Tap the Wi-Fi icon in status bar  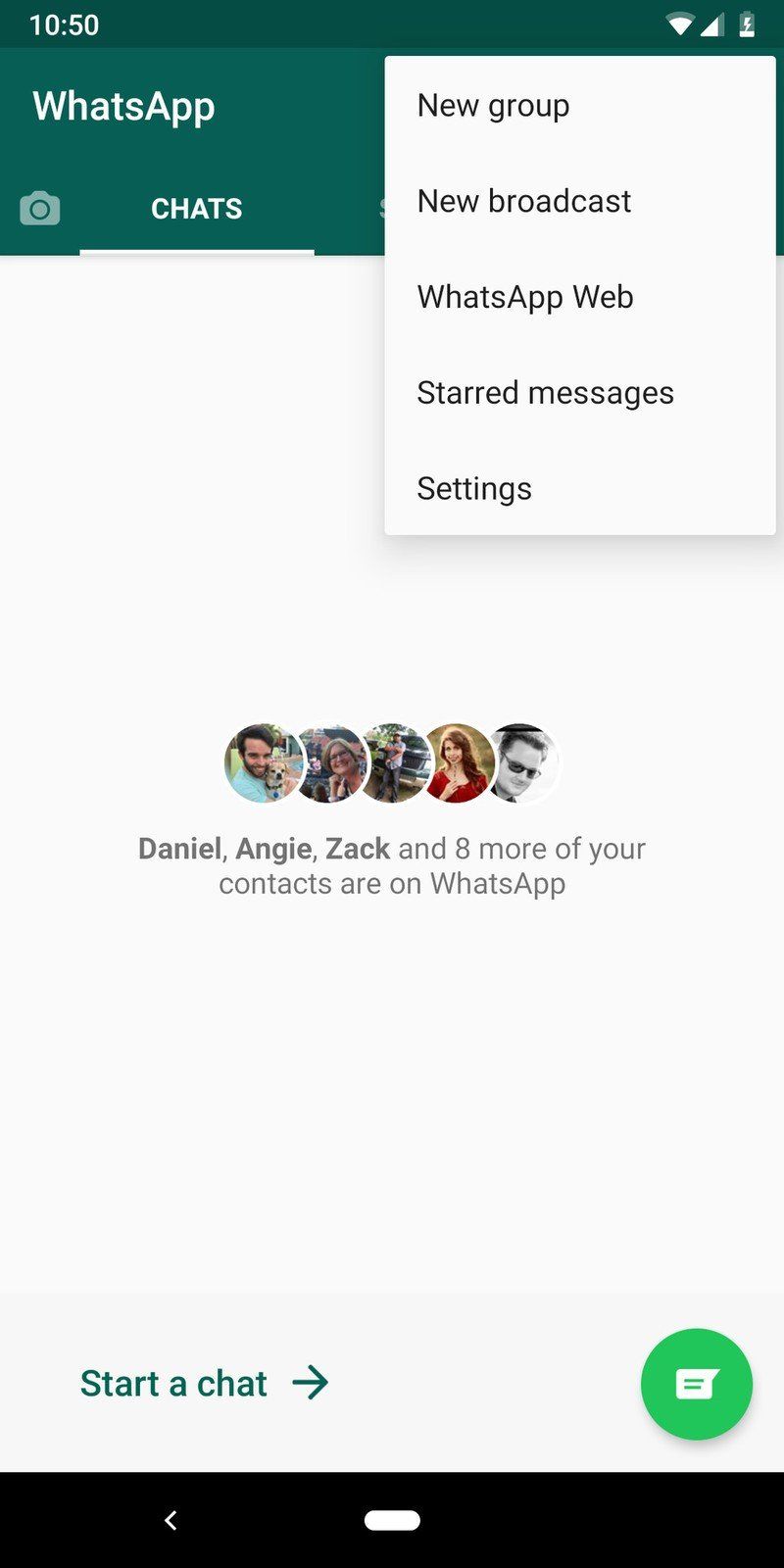[681, 24]
